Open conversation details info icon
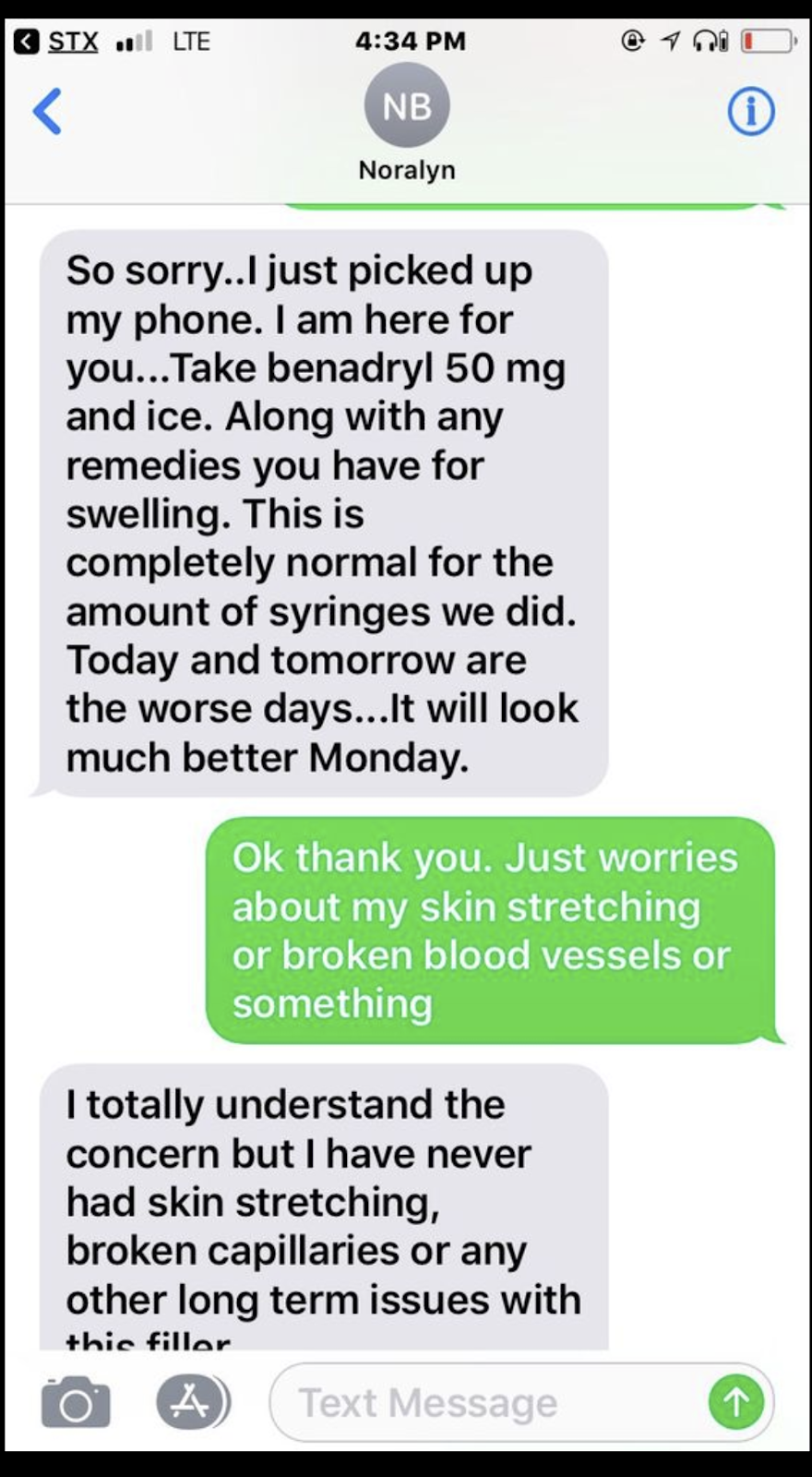 tap(751, 113)
